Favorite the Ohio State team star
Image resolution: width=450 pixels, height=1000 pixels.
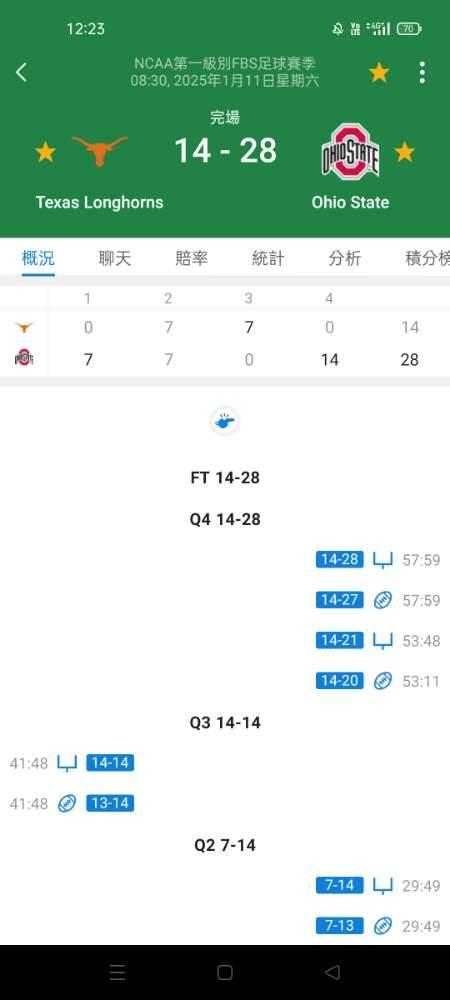[x=404, y=152]
